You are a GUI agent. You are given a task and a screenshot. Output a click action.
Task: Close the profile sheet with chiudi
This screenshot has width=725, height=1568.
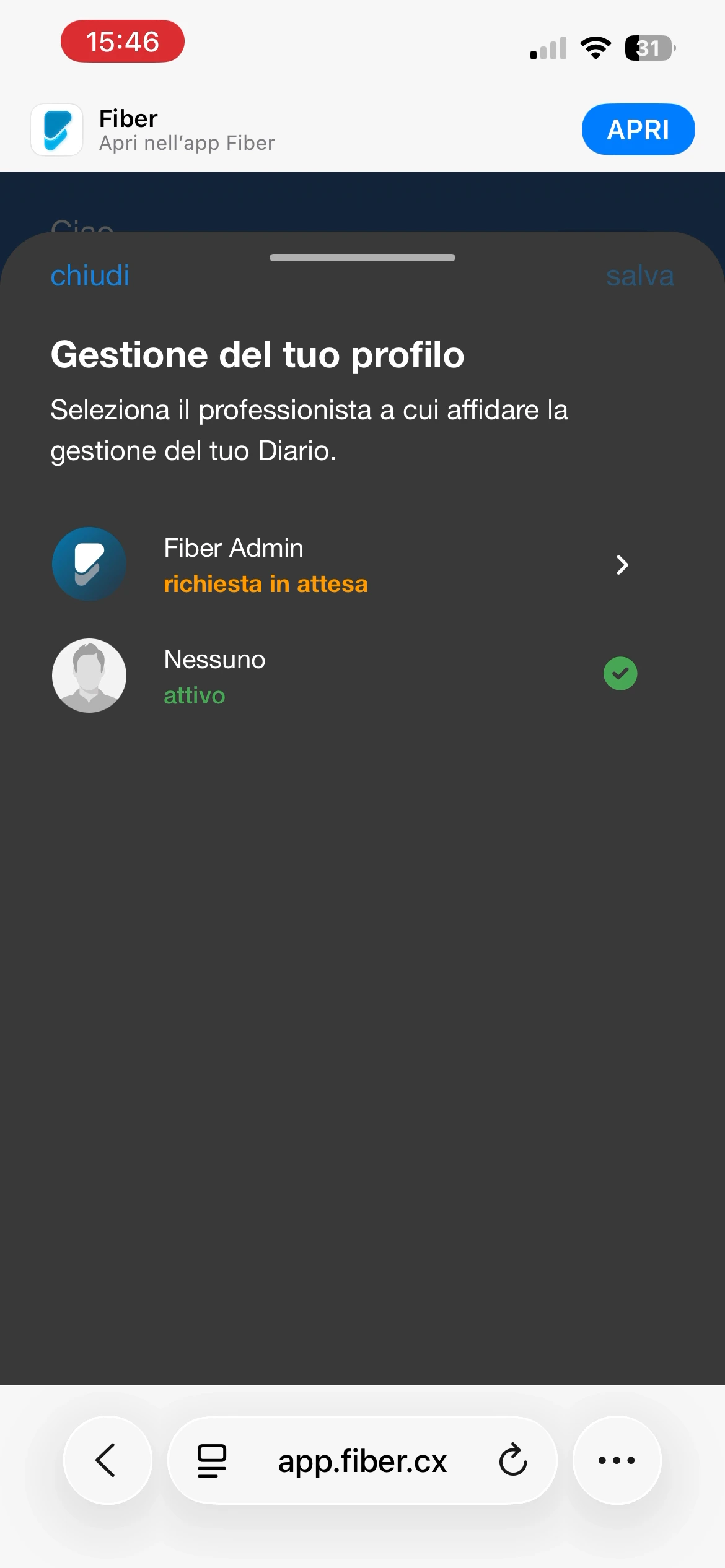coord(90,276)
